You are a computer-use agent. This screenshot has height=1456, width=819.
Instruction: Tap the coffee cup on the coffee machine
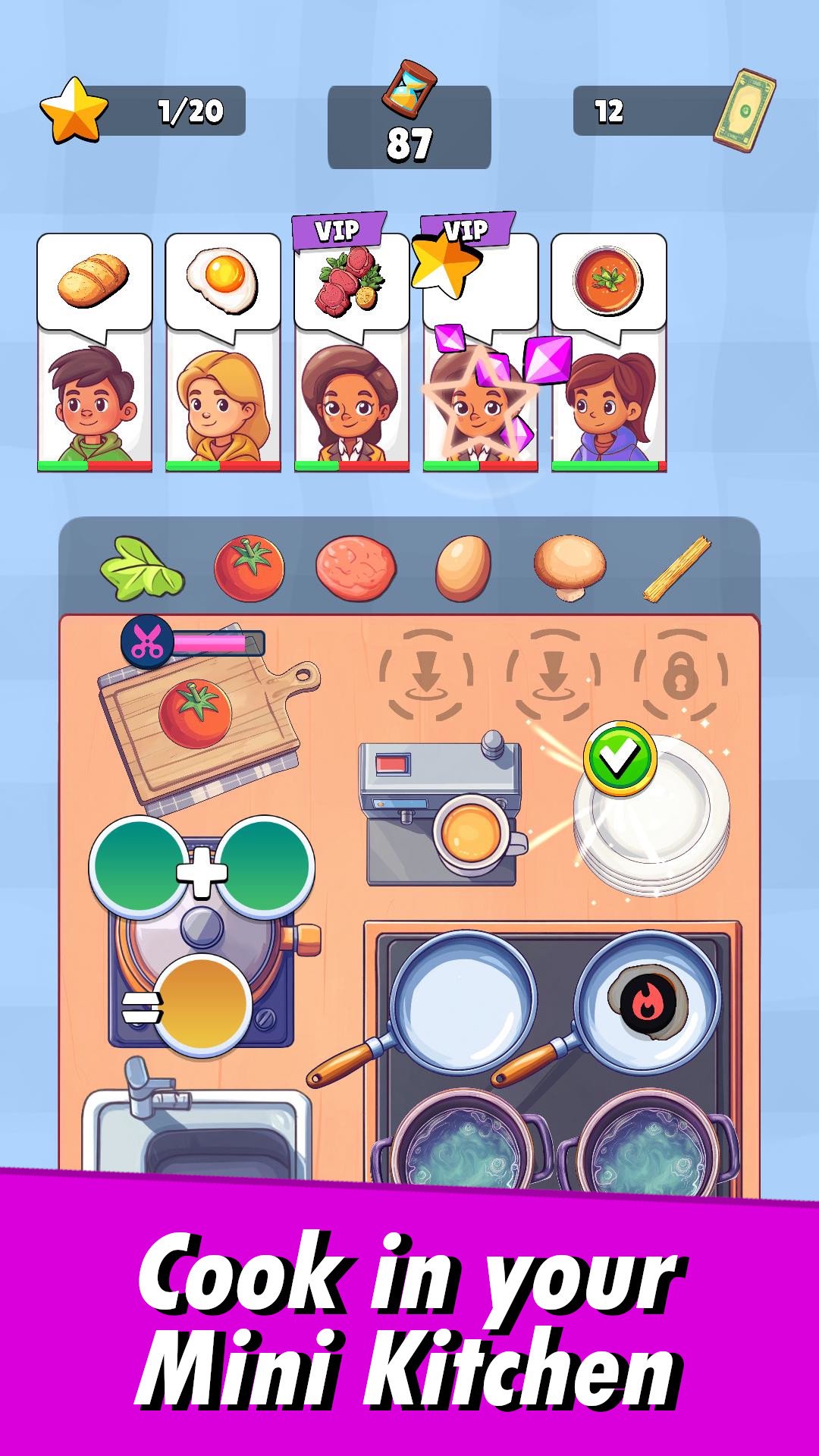point(474,830)
